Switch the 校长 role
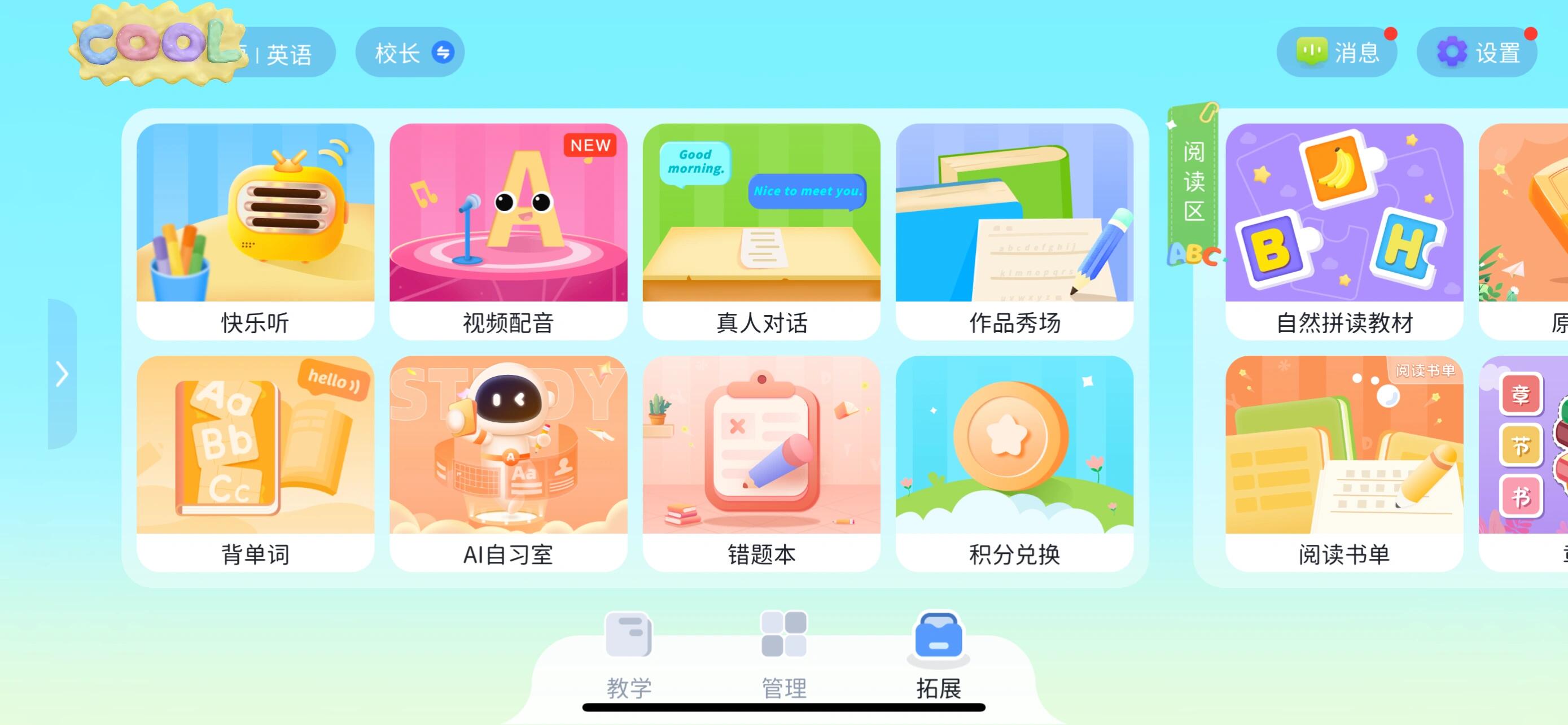The image size is (1568, 725). 410,53
